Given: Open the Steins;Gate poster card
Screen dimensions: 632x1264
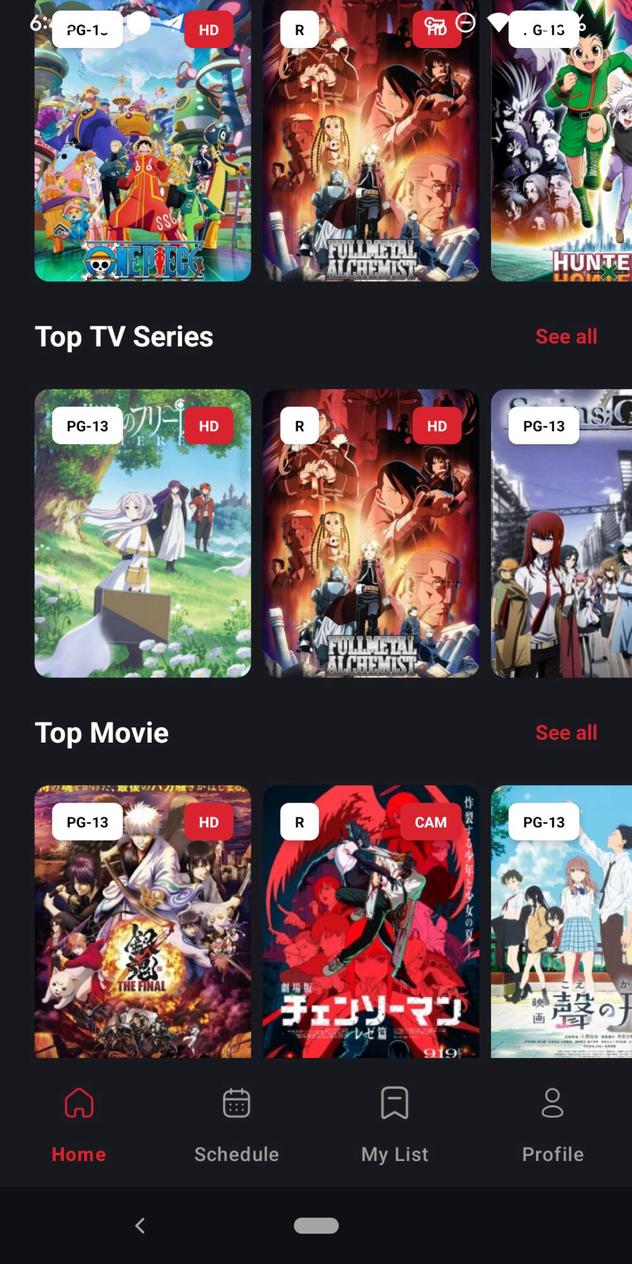Looking at the screenshot, I should tap(561, 533).
